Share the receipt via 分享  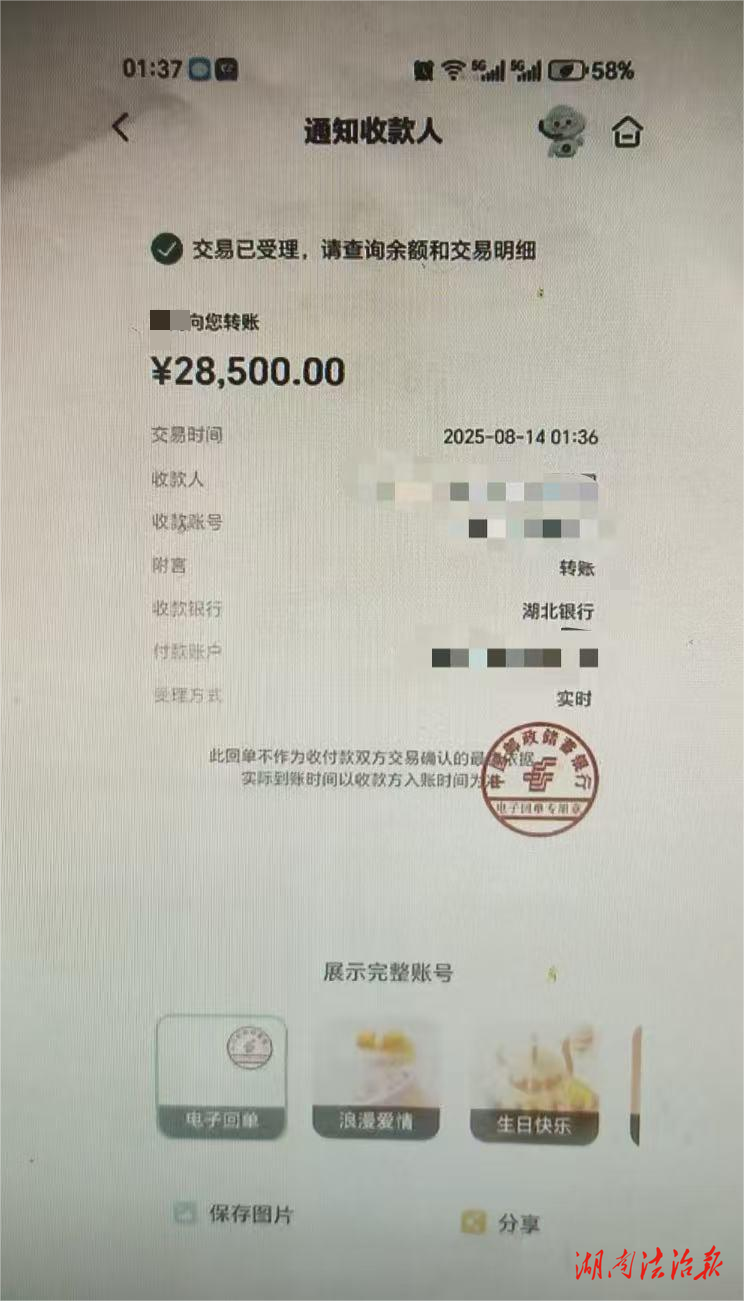[502, 1223]
